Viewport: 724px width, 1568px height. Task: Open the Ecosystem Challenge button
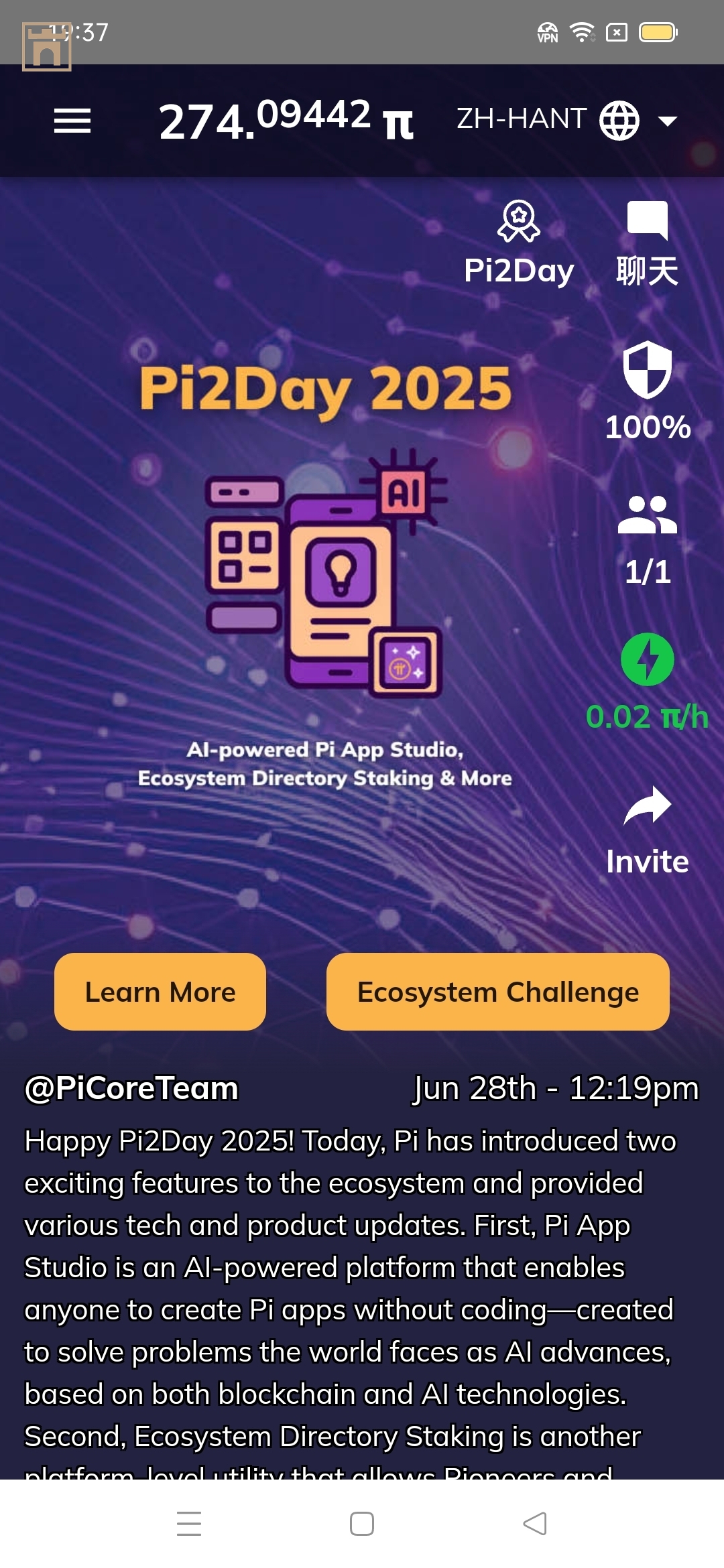497,992
